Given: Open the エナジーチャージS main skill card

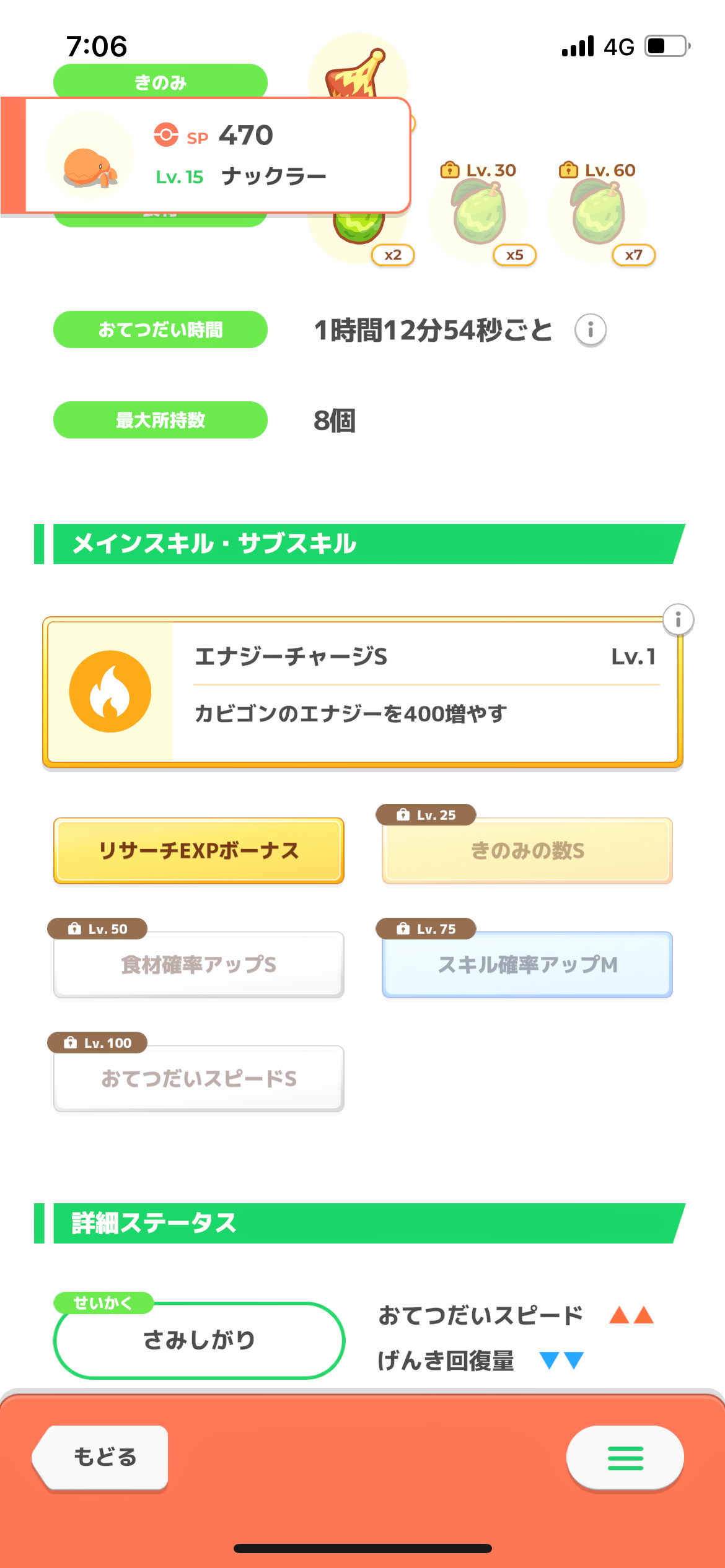Looking at the screenshot, I should [x=362, y=692].
